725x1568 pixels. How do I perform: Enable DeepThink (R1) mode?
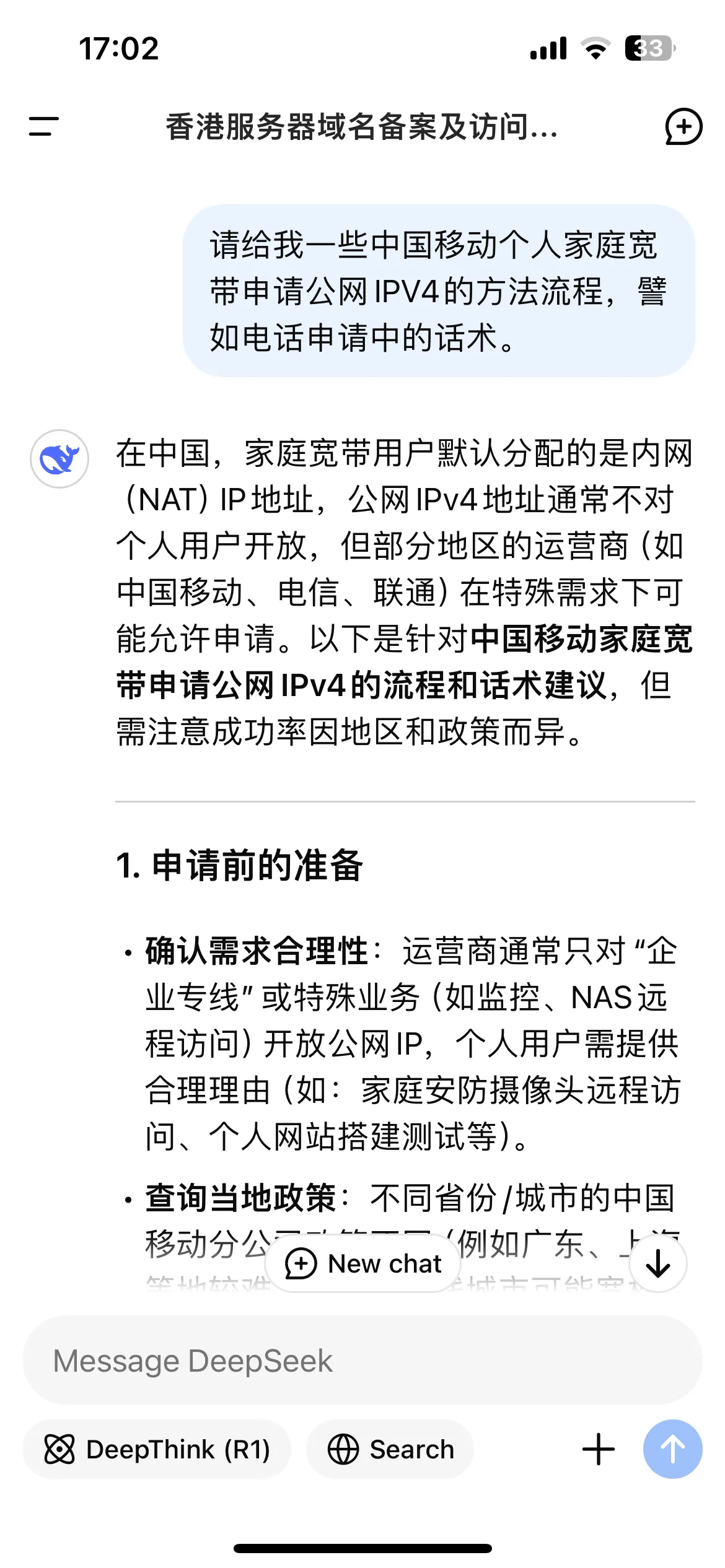(x=157, y=1449)
